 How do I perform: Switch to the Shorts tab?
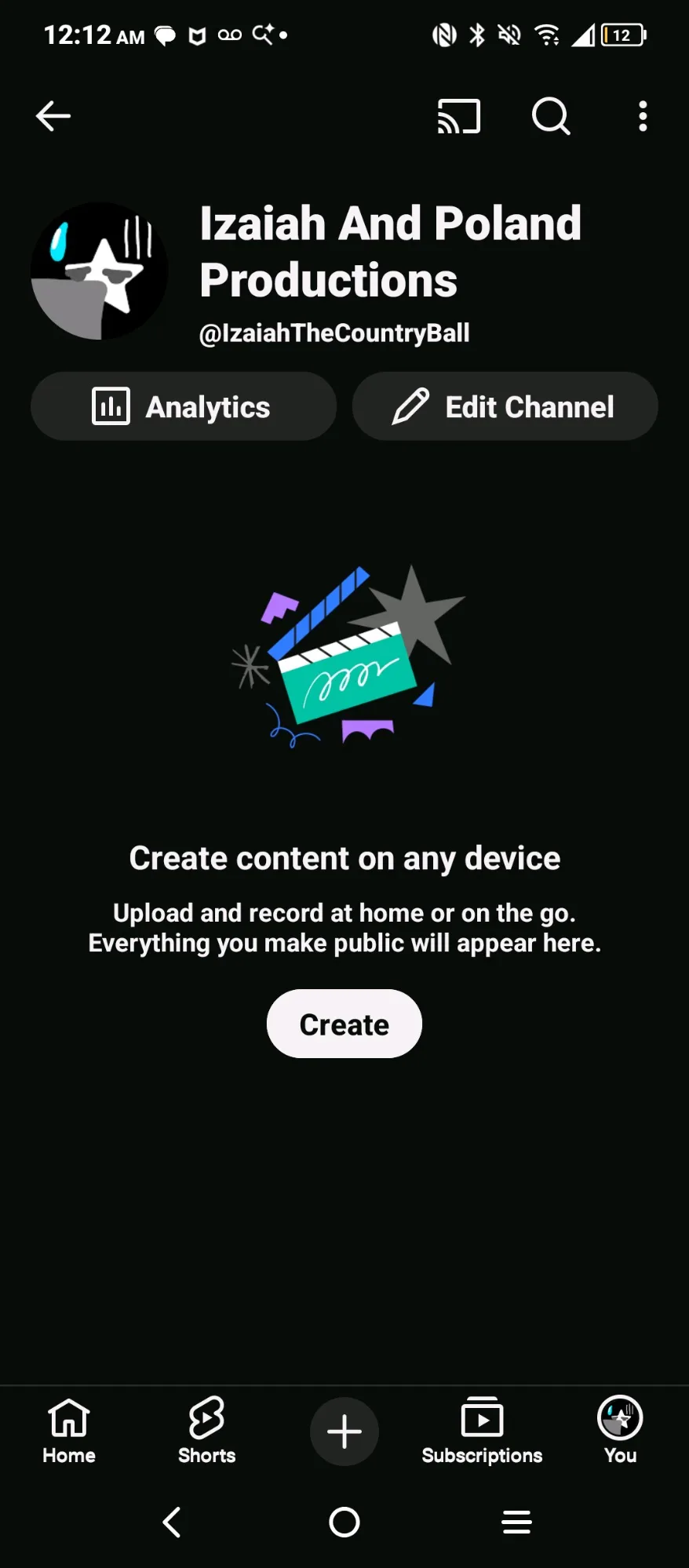pos(206,1431)
